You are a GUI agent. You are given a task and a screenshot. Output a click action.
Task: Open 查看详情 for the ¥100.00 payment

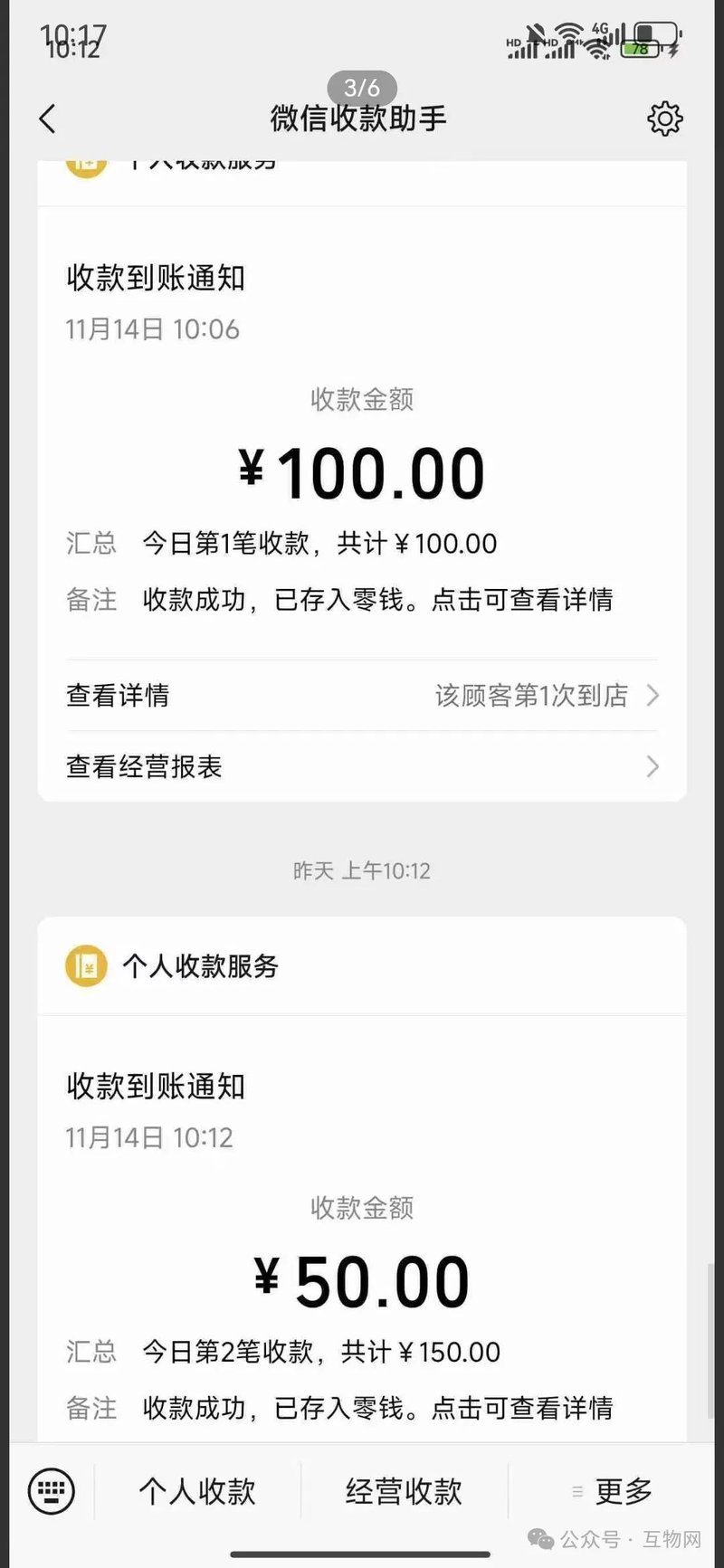click(361, 695)
